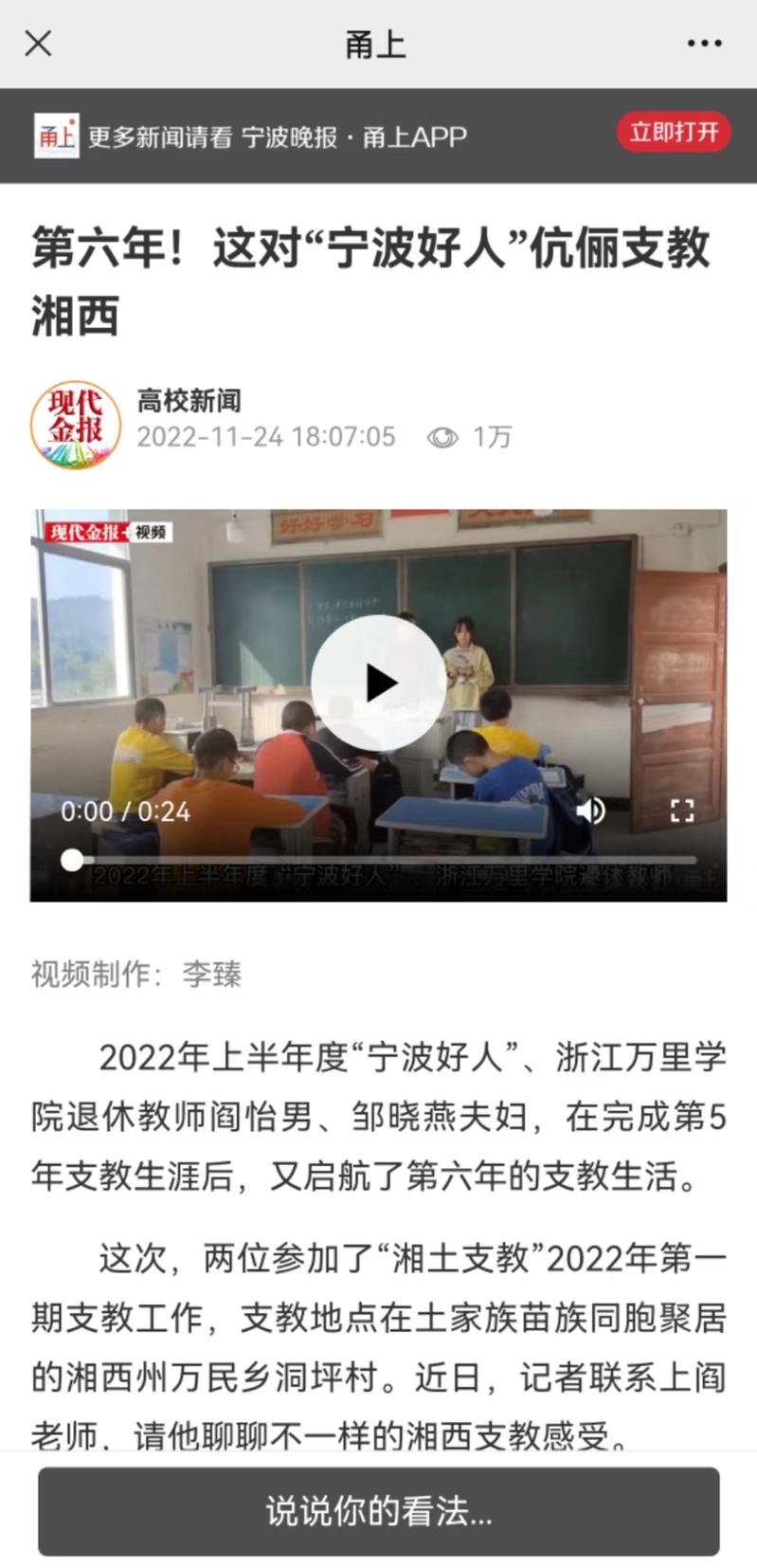Screen dimensions: 757x1568
Task: Tap the red 立即打开 button
Action: (674, 132)
